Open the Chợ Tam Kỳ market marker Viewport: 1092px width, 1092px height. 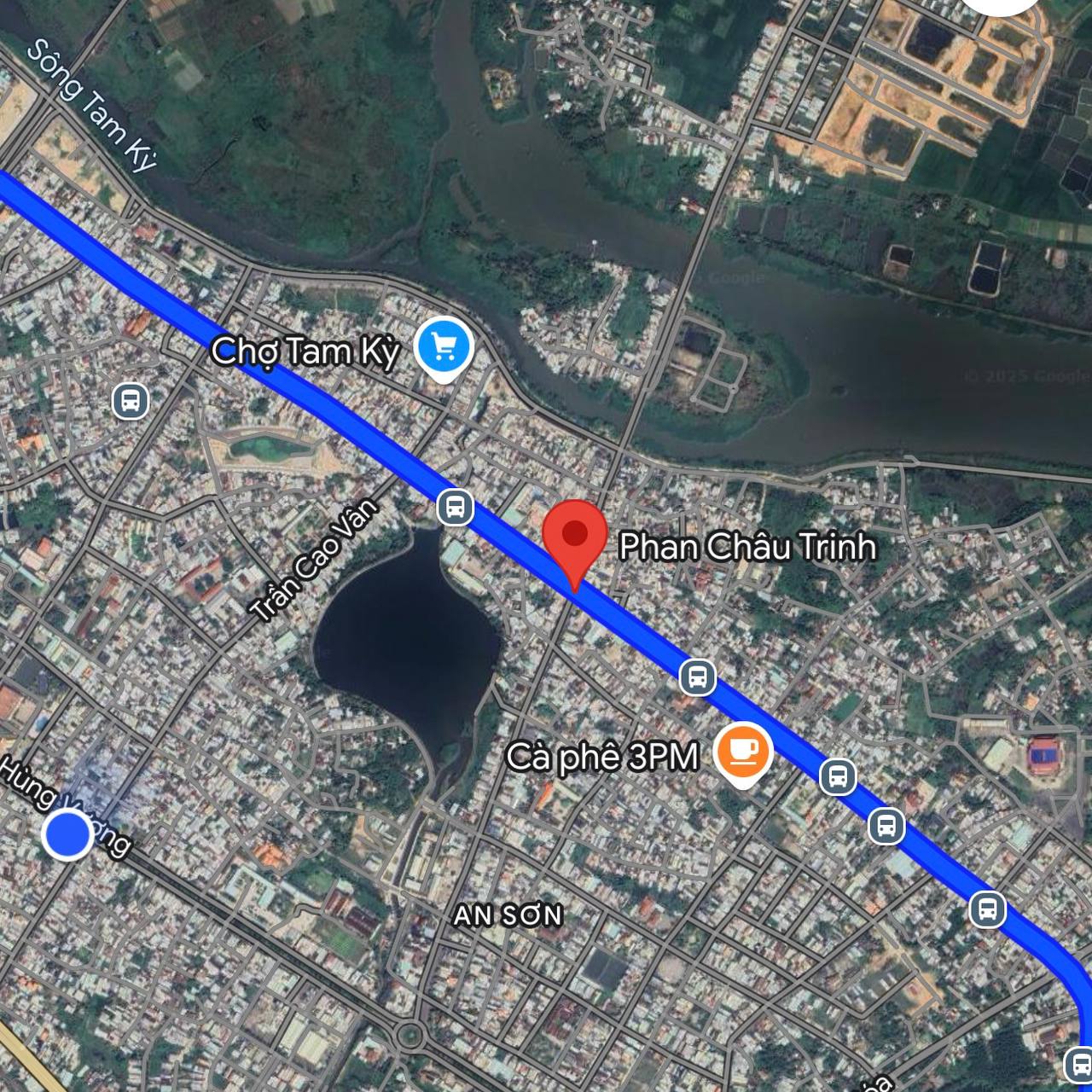coord(443,346)
